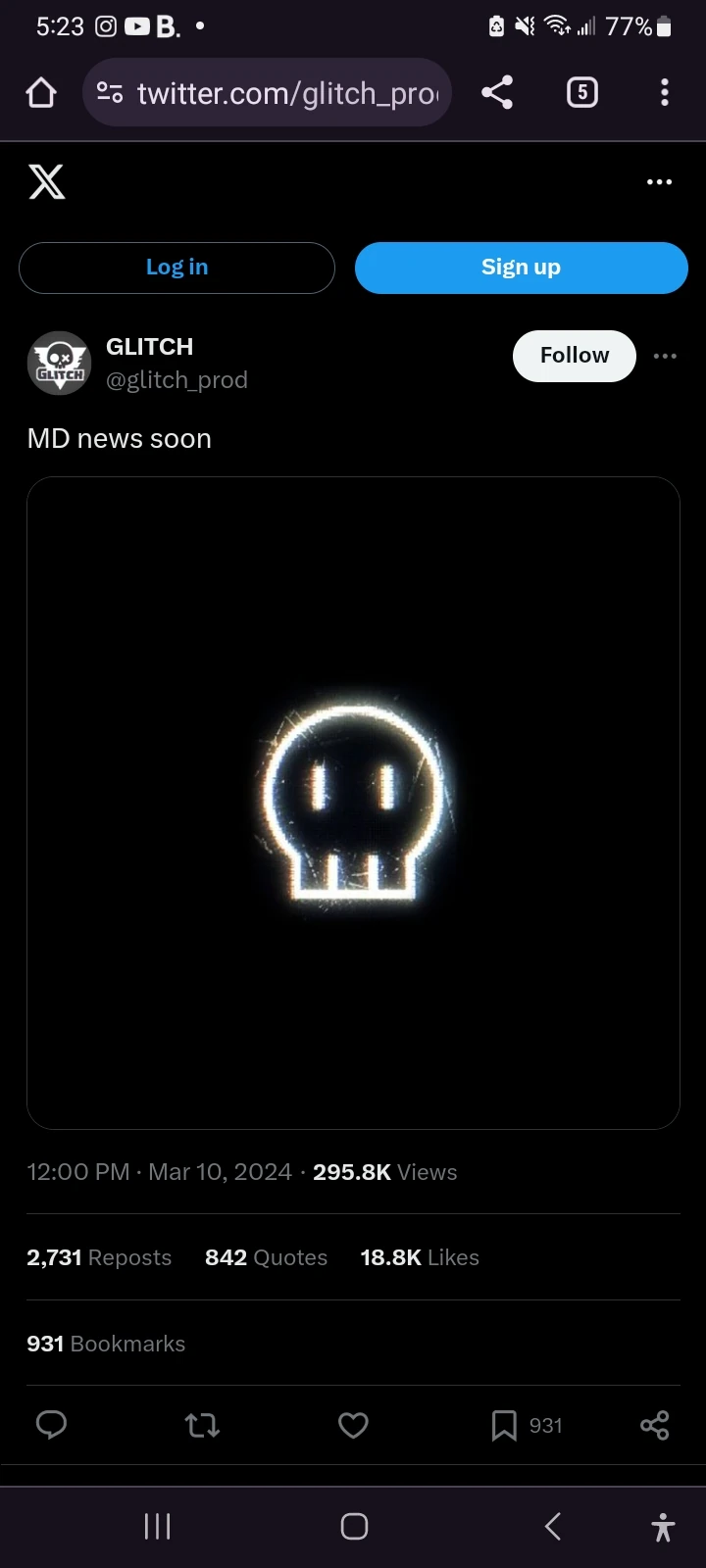Go back using system navigation
Image resolution: width=706 pixels, height=1568 pixels.
553,1526
